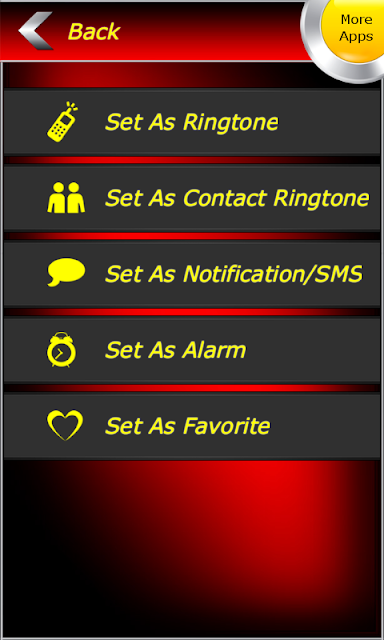Select Set As Ringtone
Screen dimensions: 384x640
coord(192,122)
